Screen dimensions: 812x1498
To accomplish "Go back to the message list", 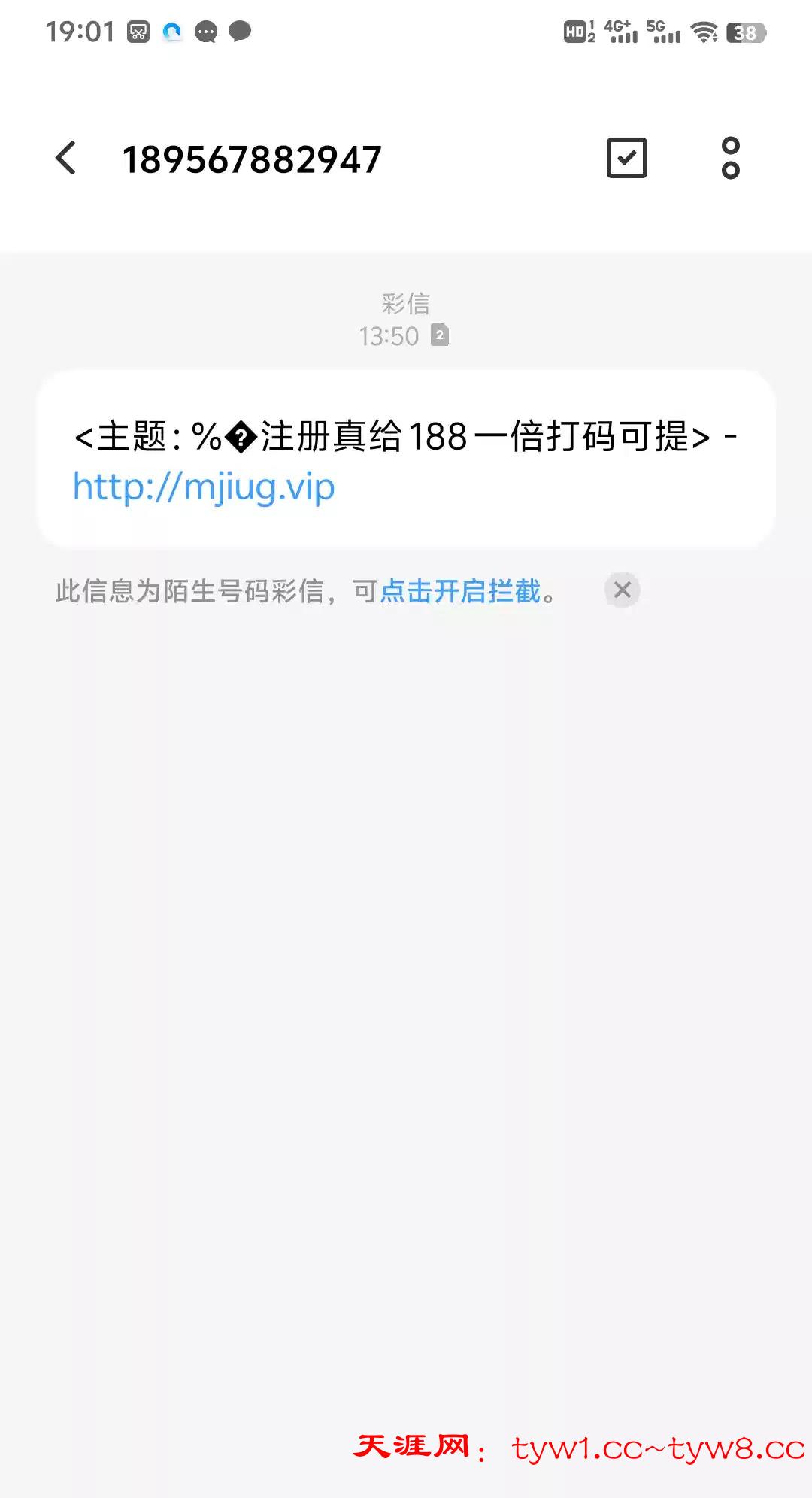I will pos(66,158).
